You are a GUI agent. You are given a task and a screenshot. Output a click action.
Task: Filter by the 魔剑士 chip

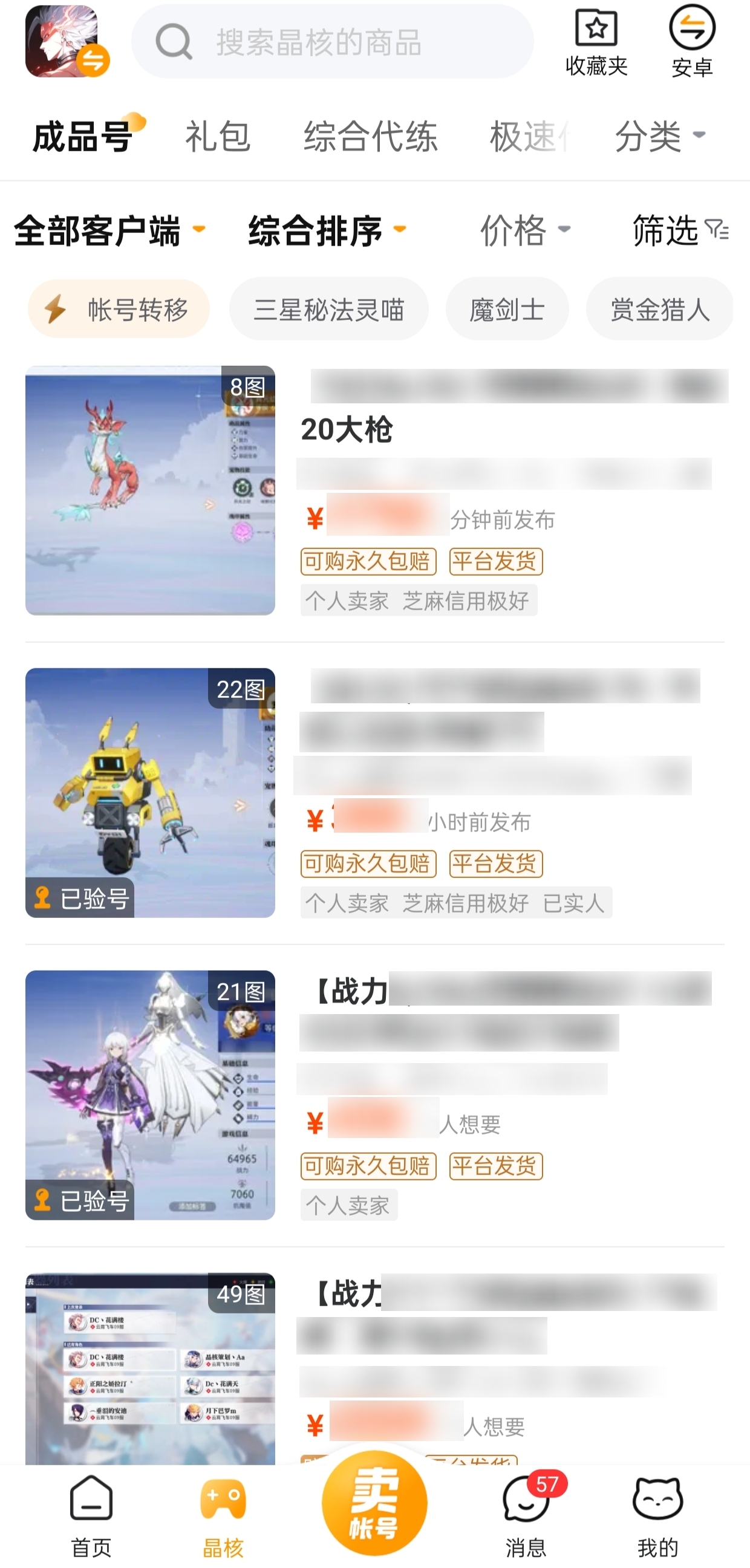(506, 309)
